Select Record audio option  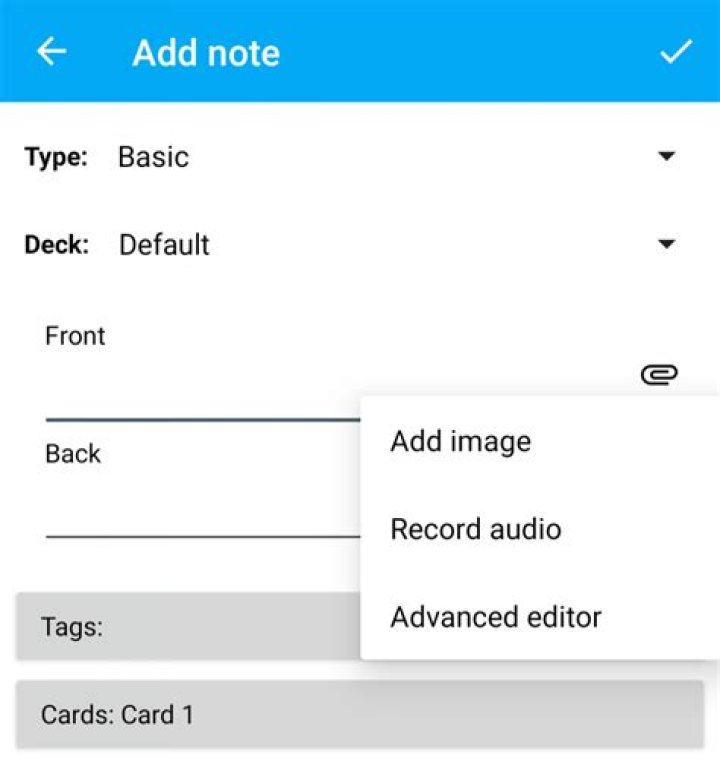476,528
